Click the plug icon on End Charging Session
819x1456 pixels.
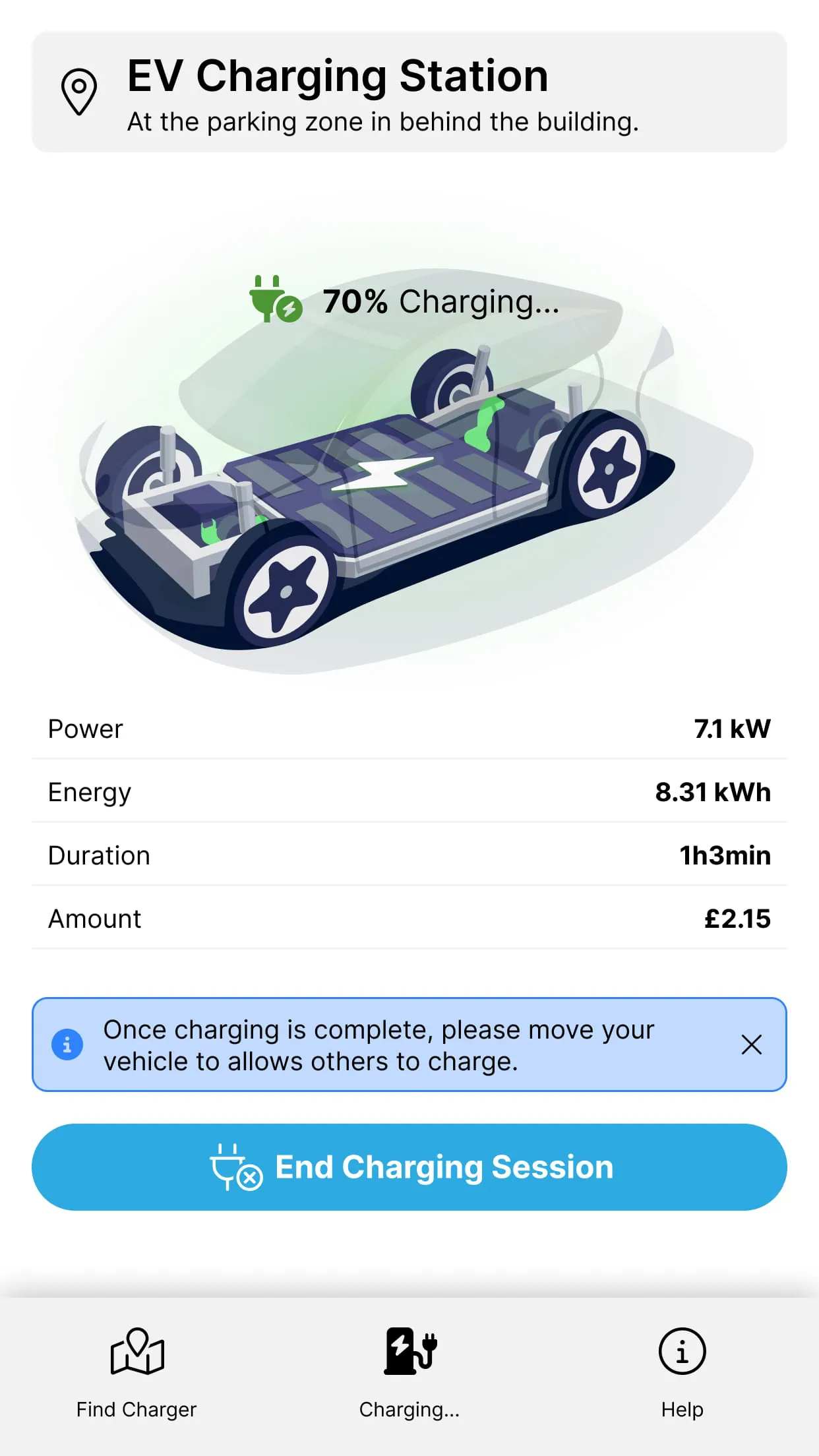click(x=234, y=1166)
